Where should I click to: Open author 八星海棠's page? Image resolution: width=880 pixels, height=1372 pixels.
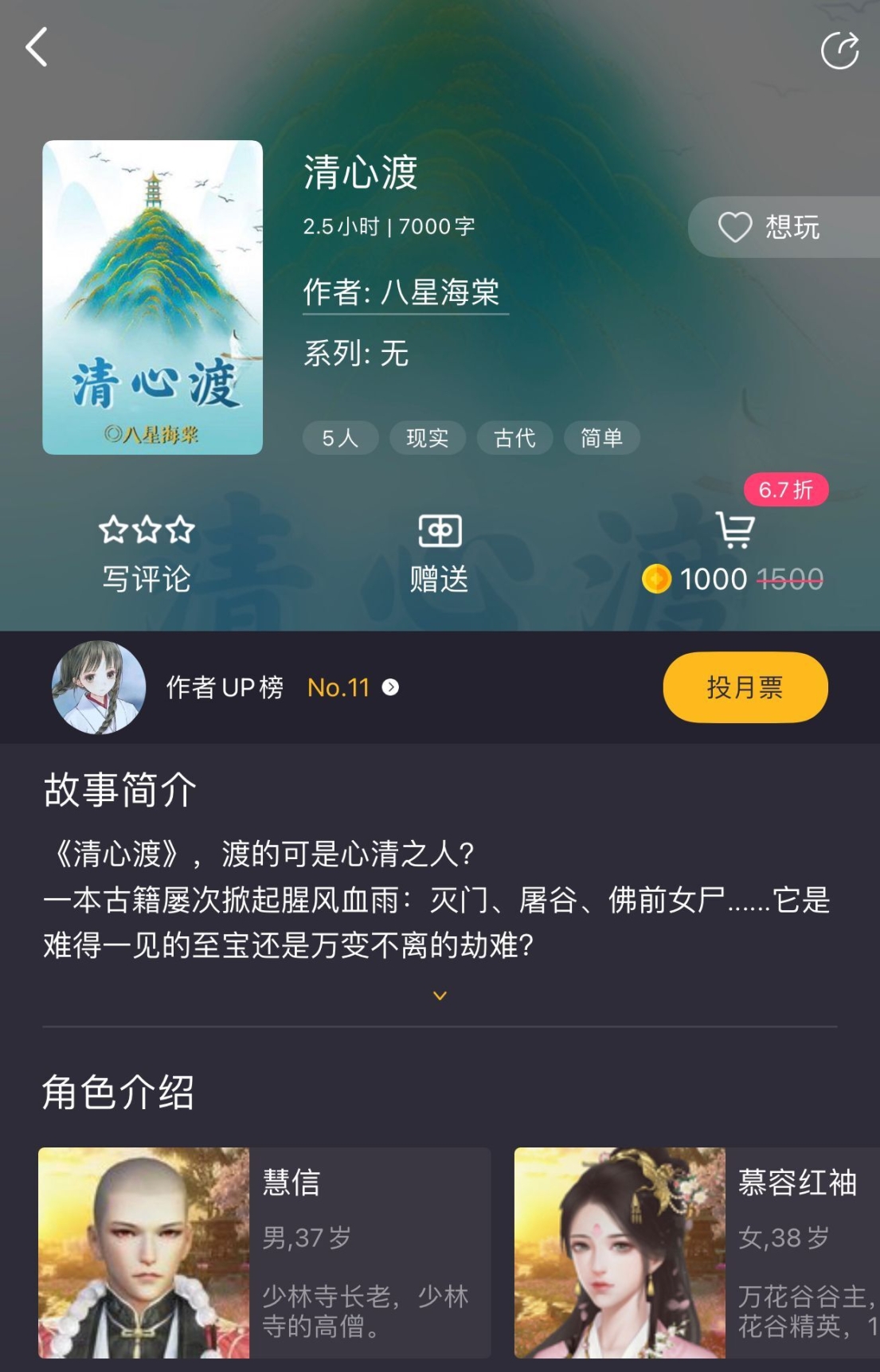click(x=405, y=293)
